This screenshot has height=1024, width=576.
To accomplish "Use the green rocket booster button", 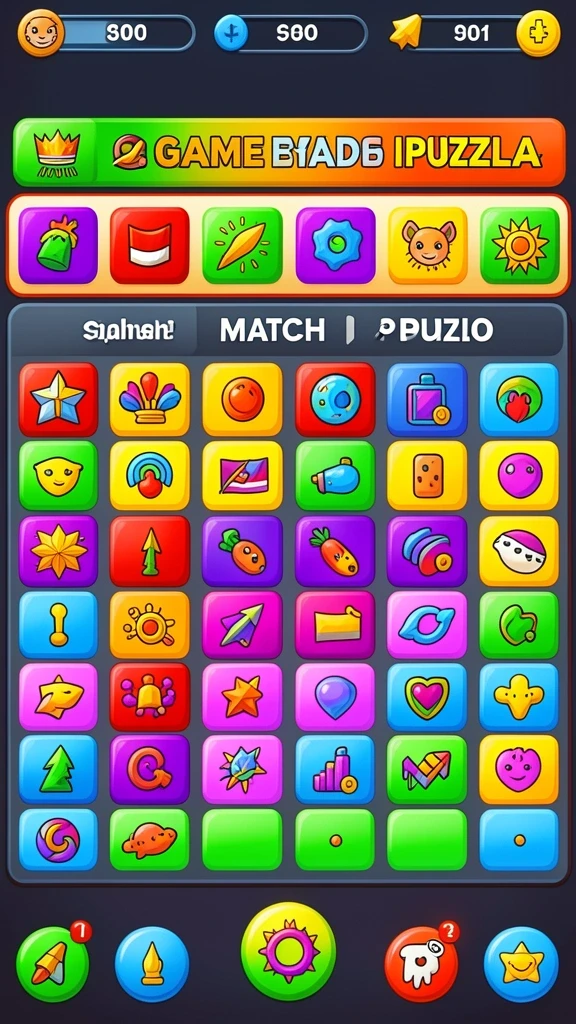I will point(53,964).
